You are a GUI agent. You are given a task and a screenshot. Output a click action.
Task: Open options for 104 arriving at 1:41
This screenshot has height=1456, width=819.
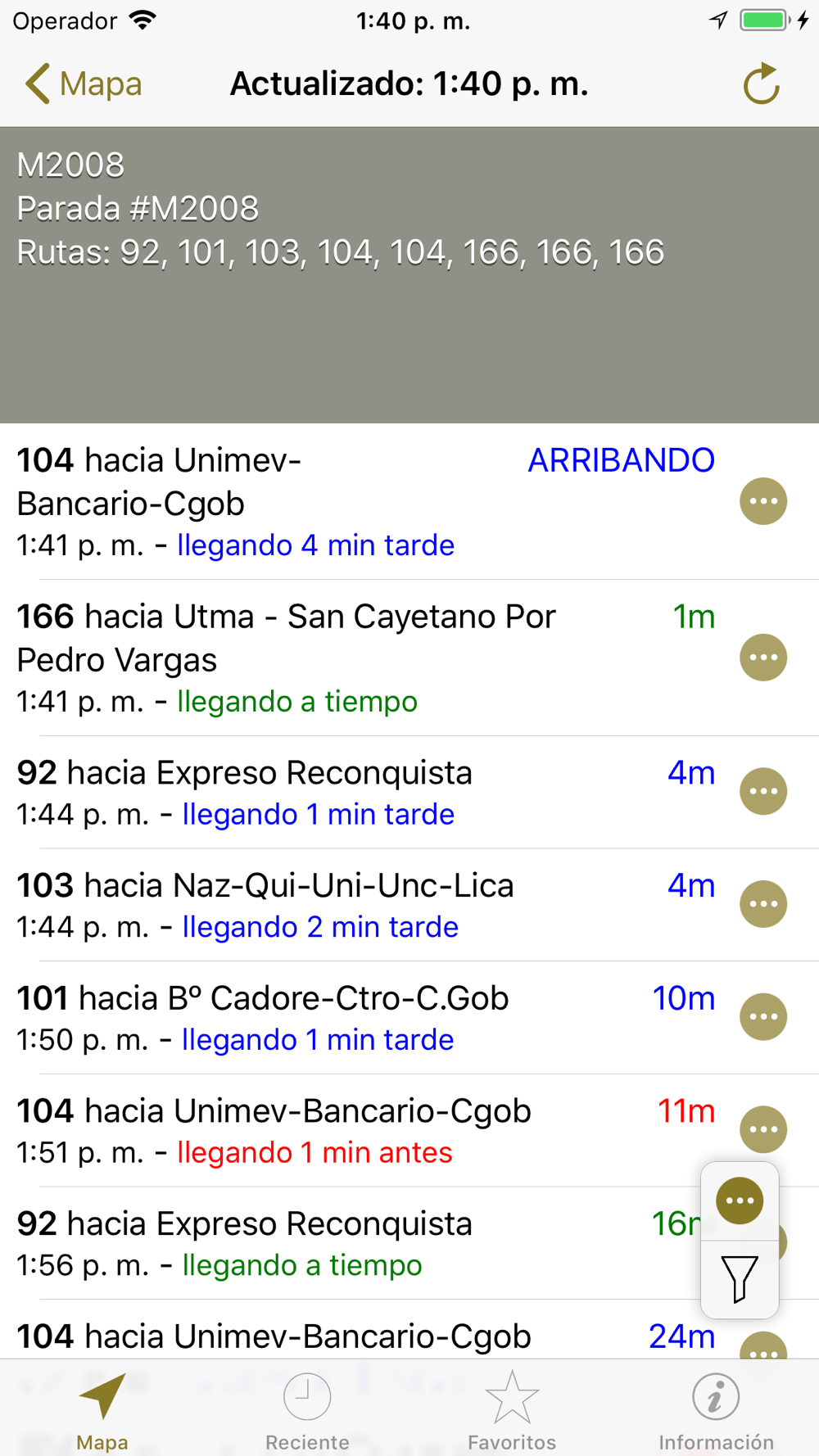coord(763,501)
